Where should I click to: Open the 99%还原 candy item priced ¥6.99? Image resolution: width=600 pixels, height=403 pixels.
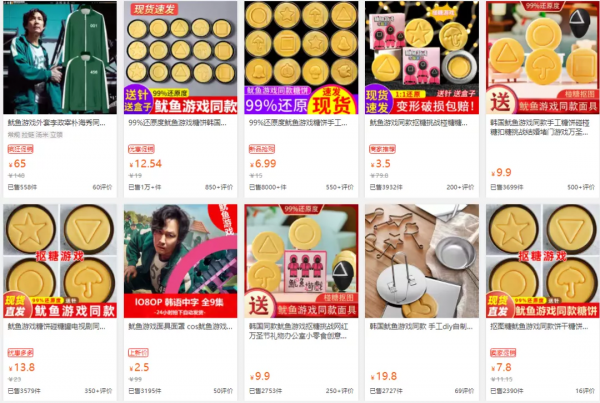pyautogui.click(x=301, y=60)
